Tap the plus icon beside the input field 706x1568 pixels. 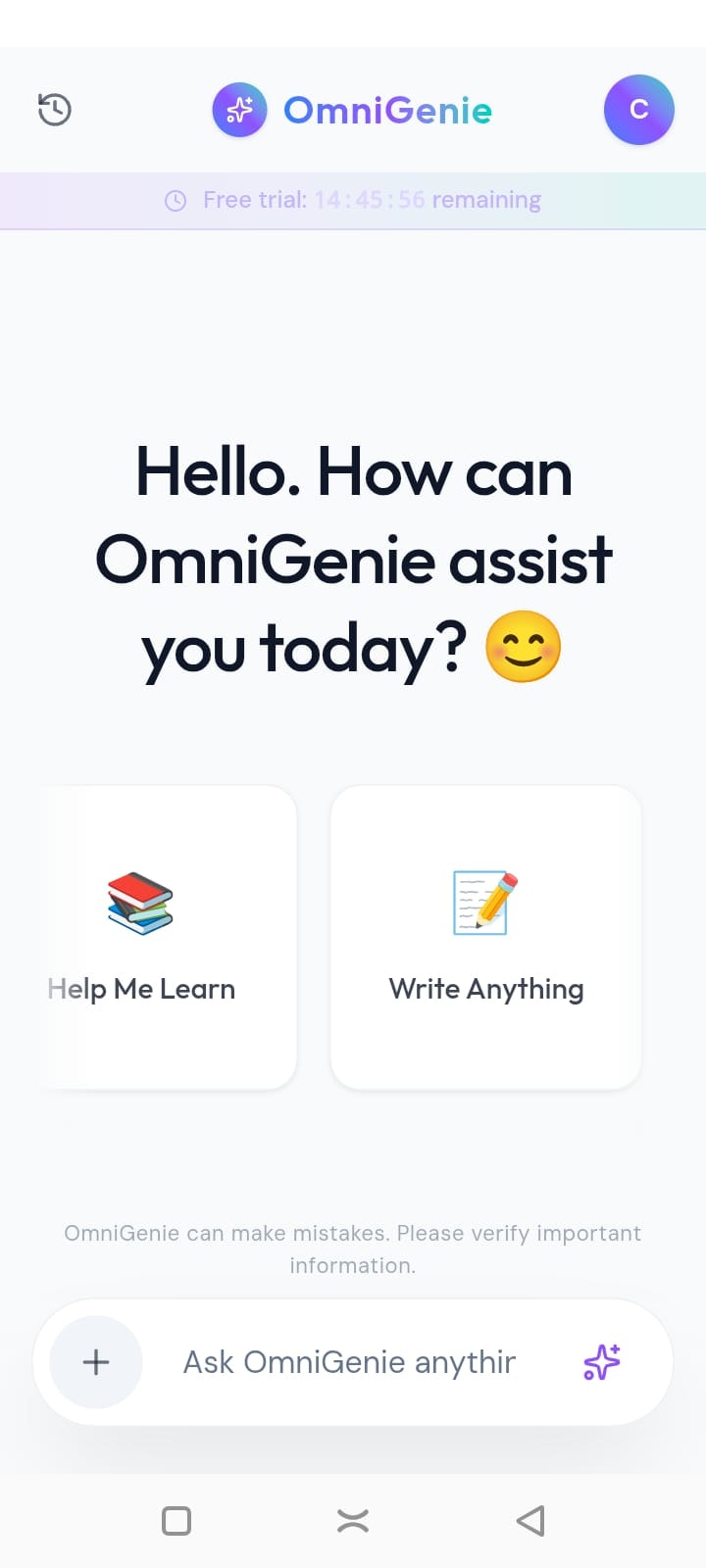click(x=95, y=1361)
